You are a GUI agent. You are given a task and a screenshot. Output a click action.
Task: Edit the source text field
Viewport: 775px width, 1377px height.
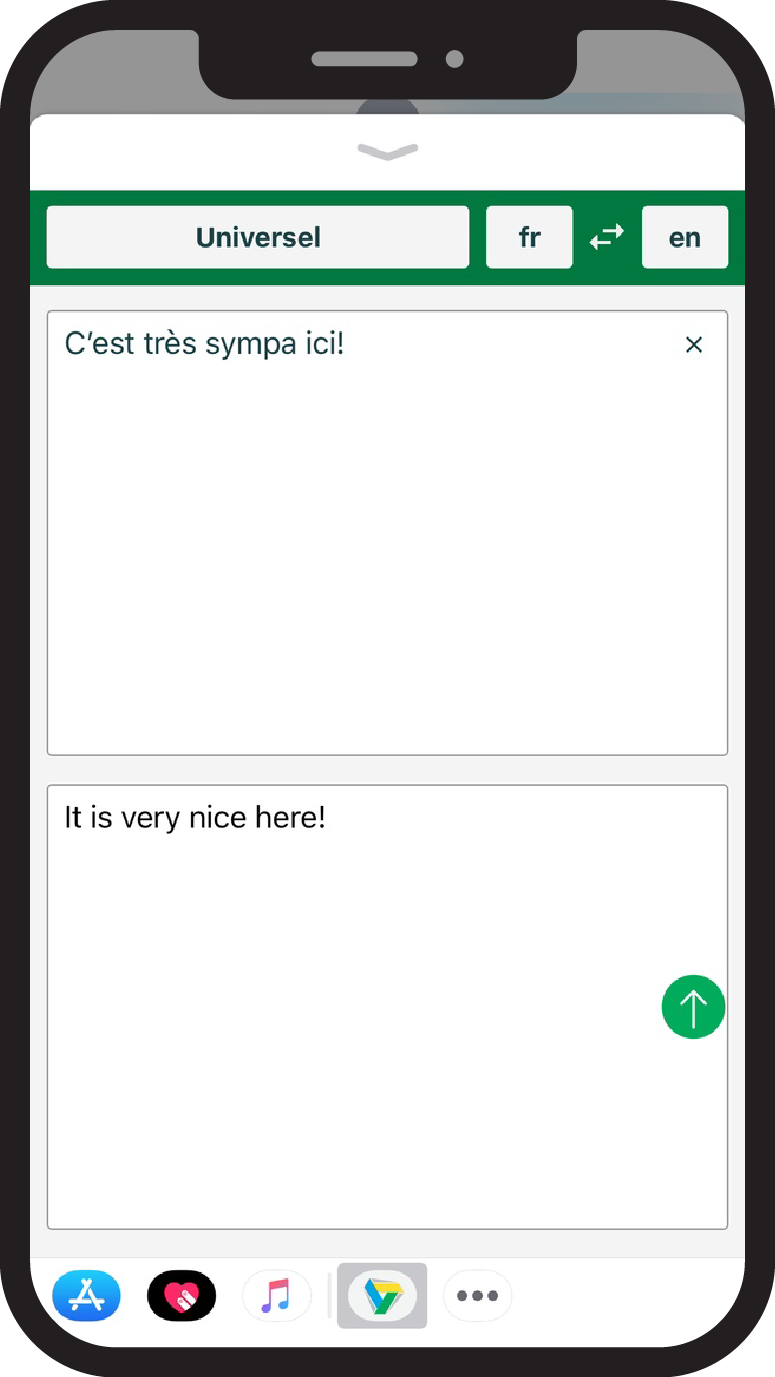[387, 533]
